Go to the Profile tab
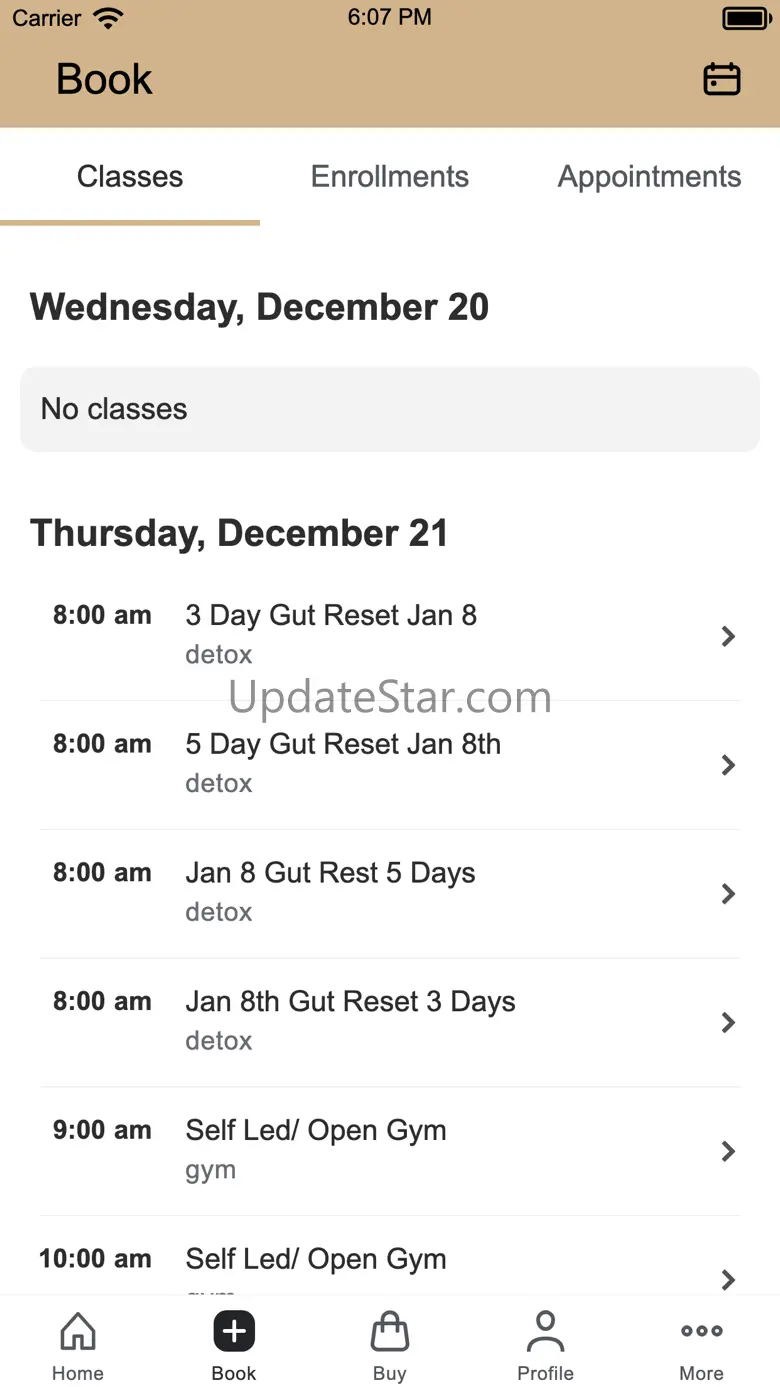 coord(545,1345)
